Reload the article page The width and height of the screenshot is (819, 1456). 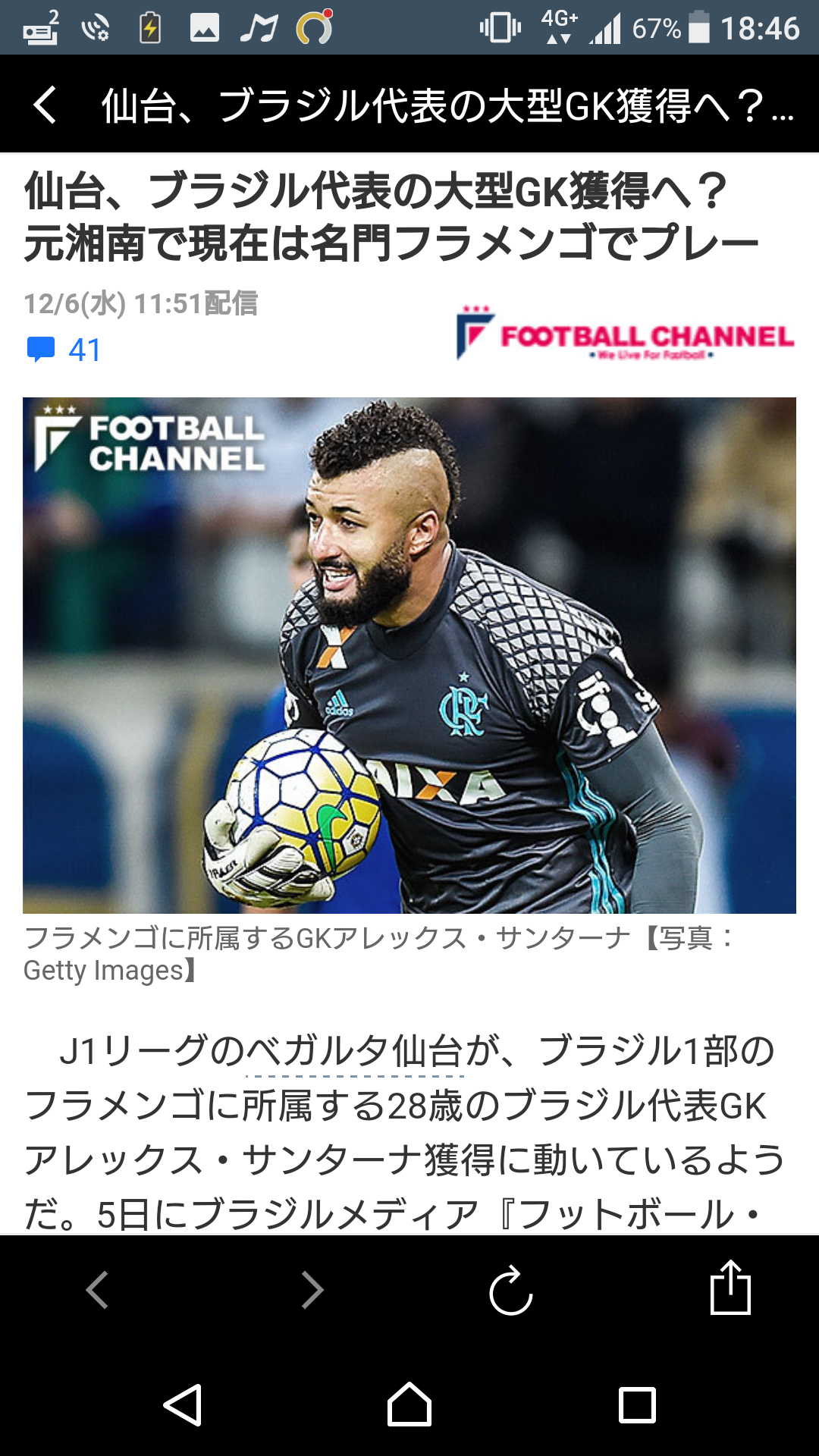(510, 1289)
